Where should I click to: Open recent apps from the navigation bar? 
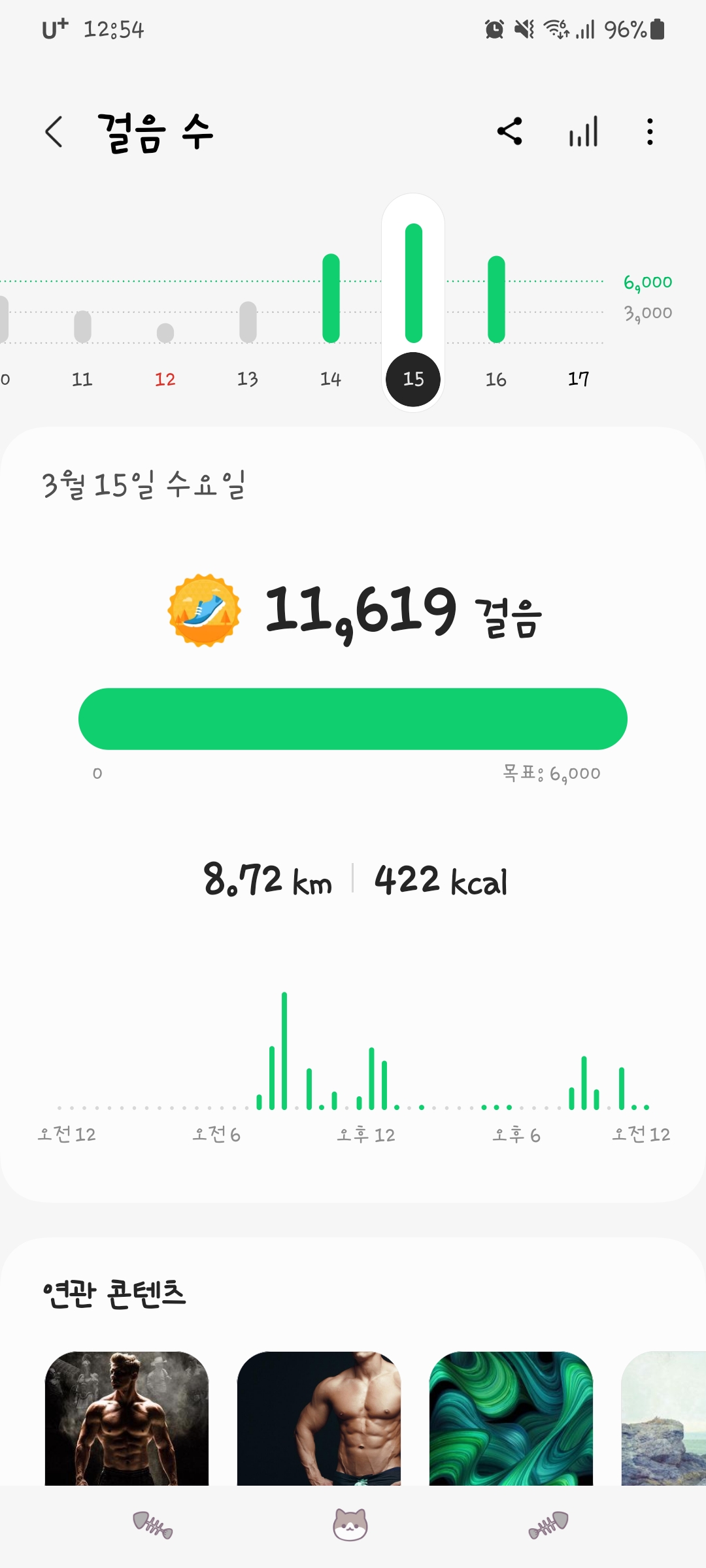[153, 1525]
